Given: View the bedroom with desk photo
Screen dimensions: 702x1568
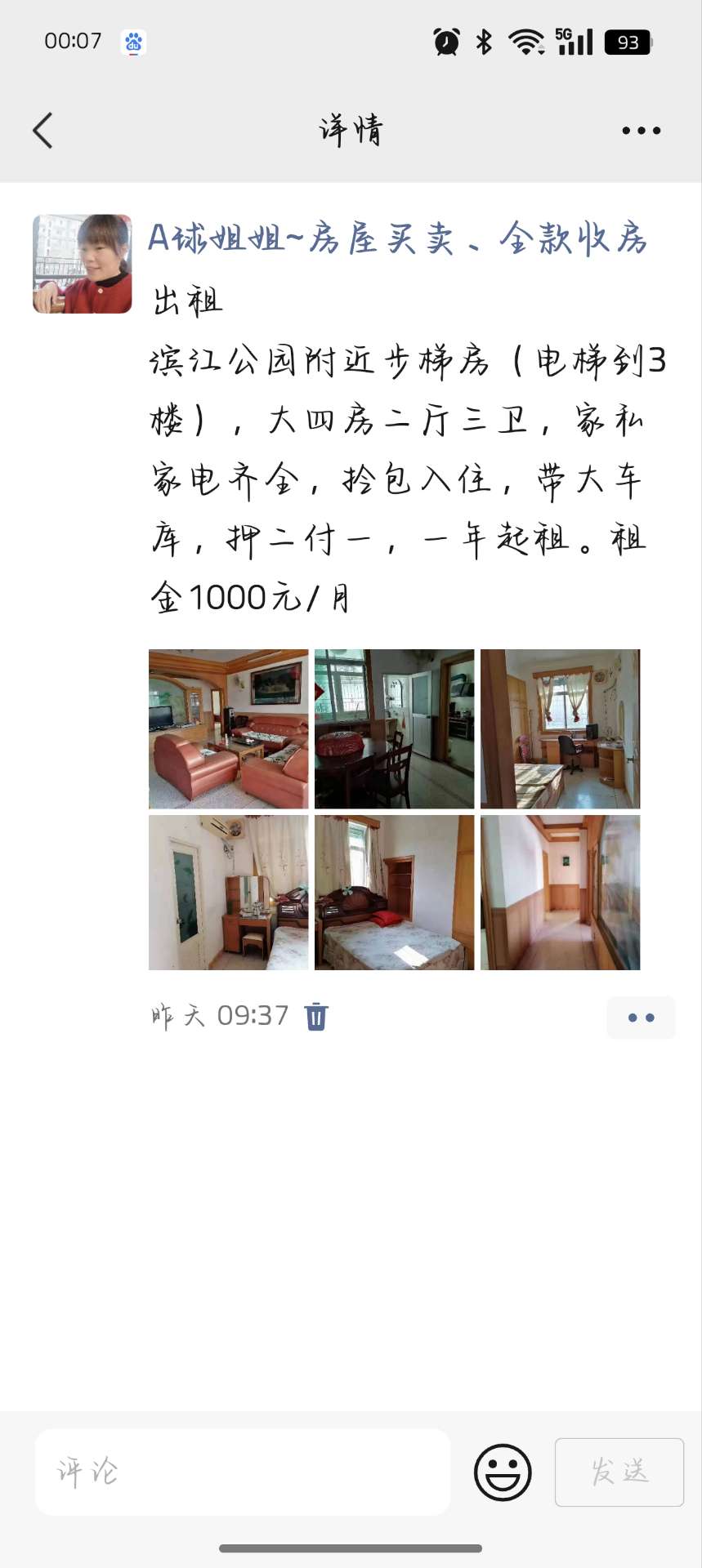Looking at the screenshot, I should pyautogui.click(x=560, y=729).
